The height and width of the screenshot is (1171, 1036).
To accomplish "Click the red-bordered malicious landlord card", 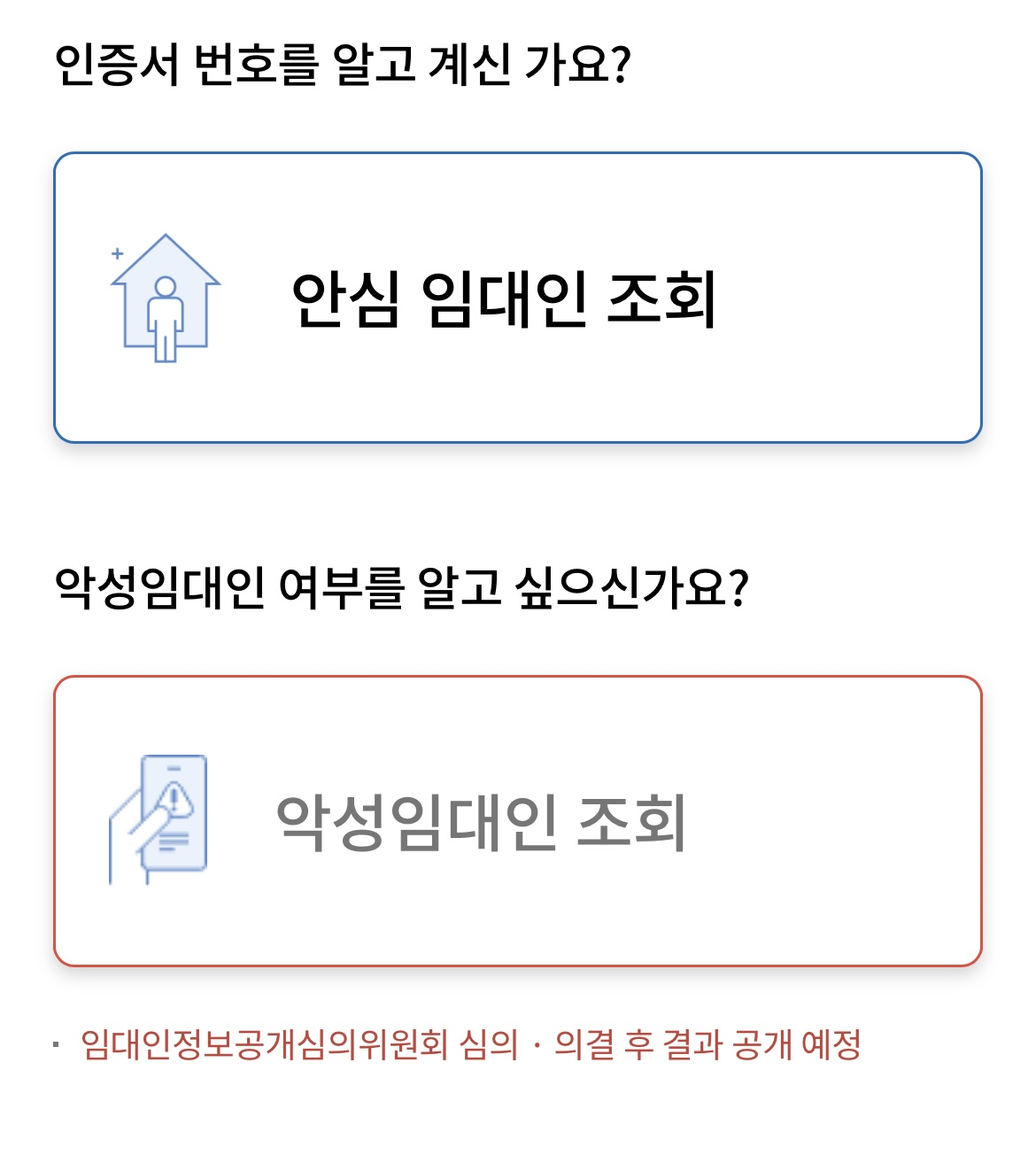I will 518,819.
